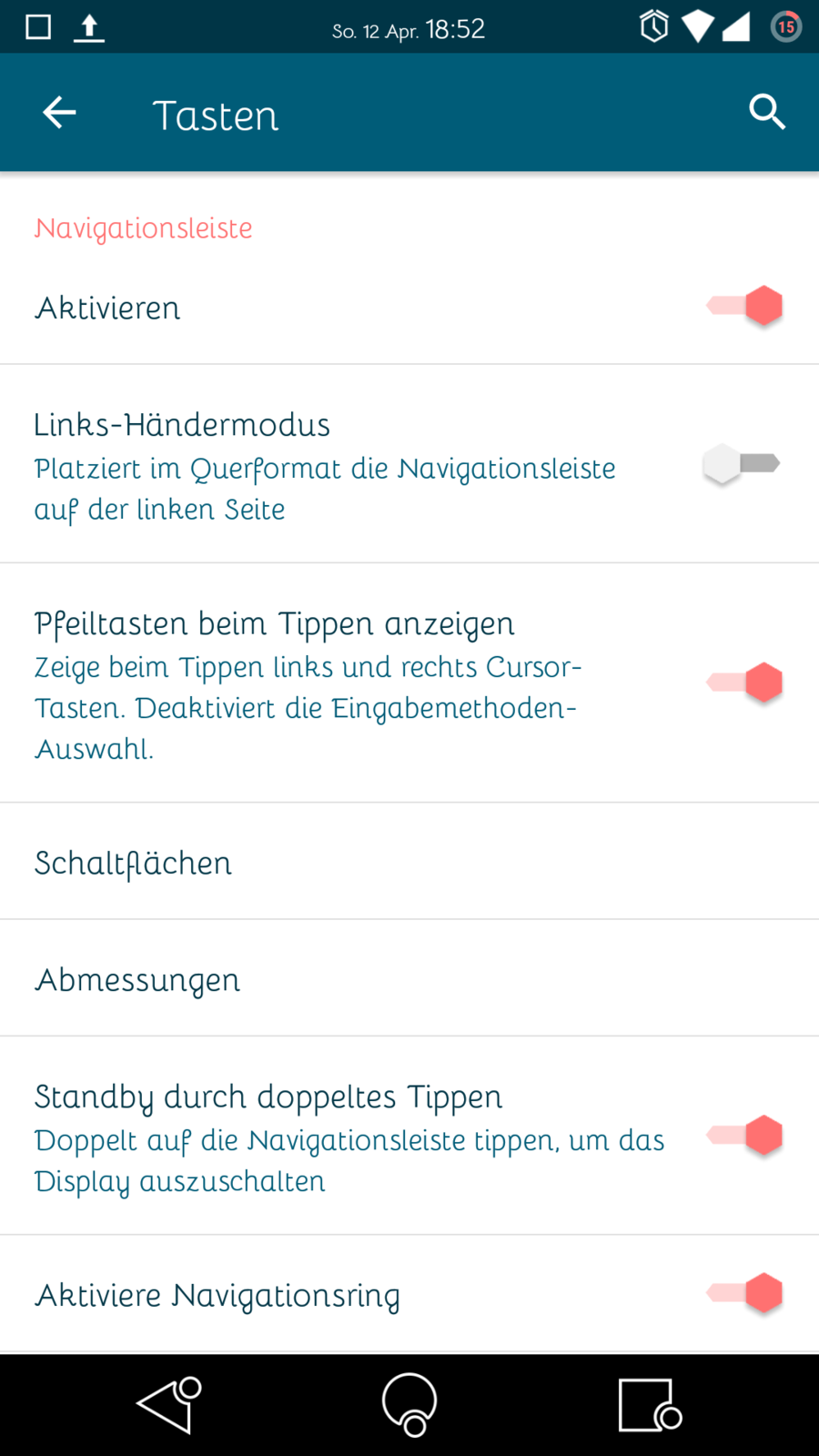Go back from Tasten settings
The height and width of the screenshot is (1456, 819).
click(x=59, y=113)
